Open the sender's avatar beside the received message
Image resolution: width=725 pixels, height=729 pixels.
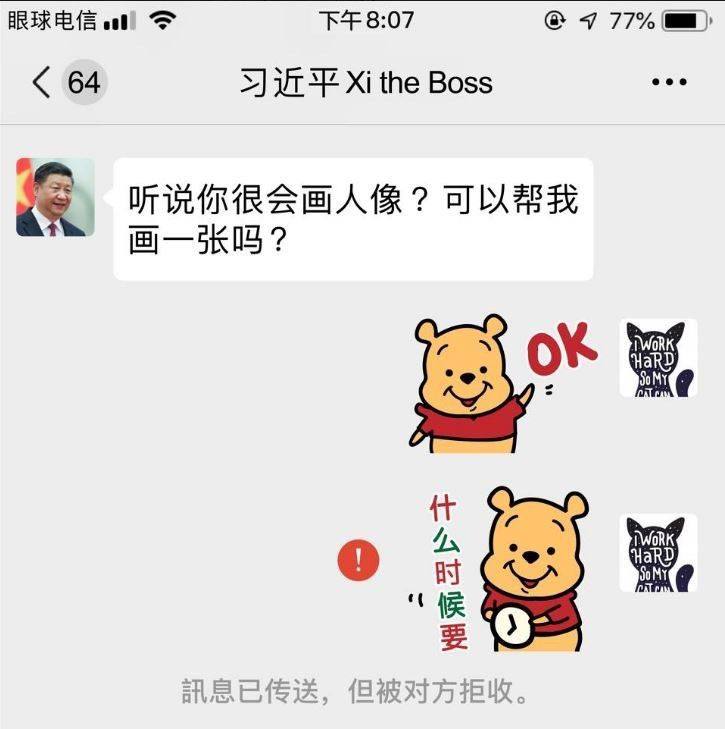coord(56,197)
